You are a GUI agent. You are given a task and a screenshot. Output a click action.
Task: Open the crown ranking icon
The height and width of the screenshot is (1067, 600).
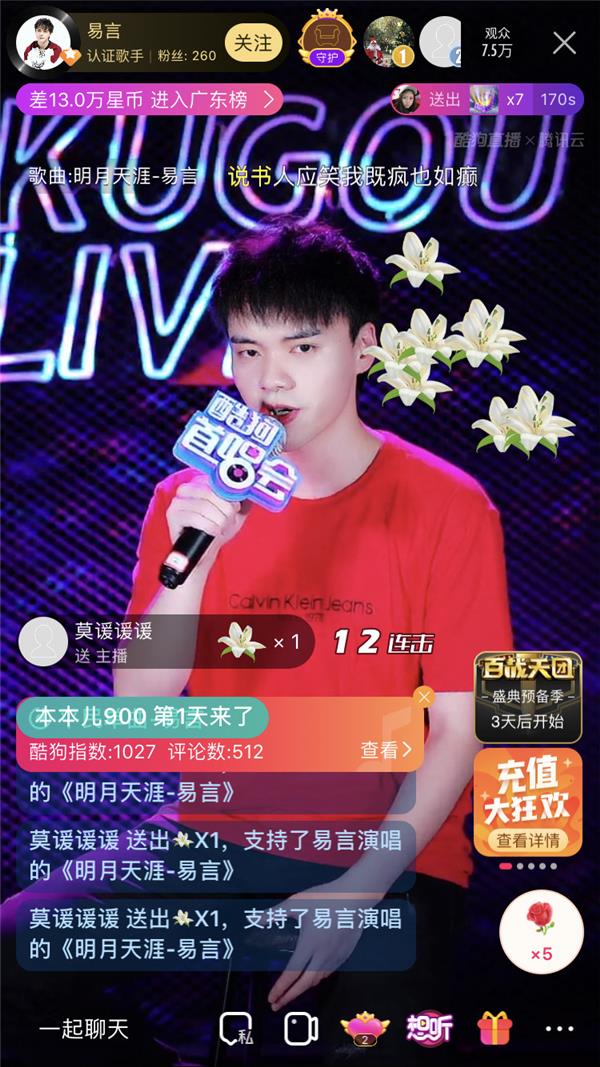[365, 1028]
